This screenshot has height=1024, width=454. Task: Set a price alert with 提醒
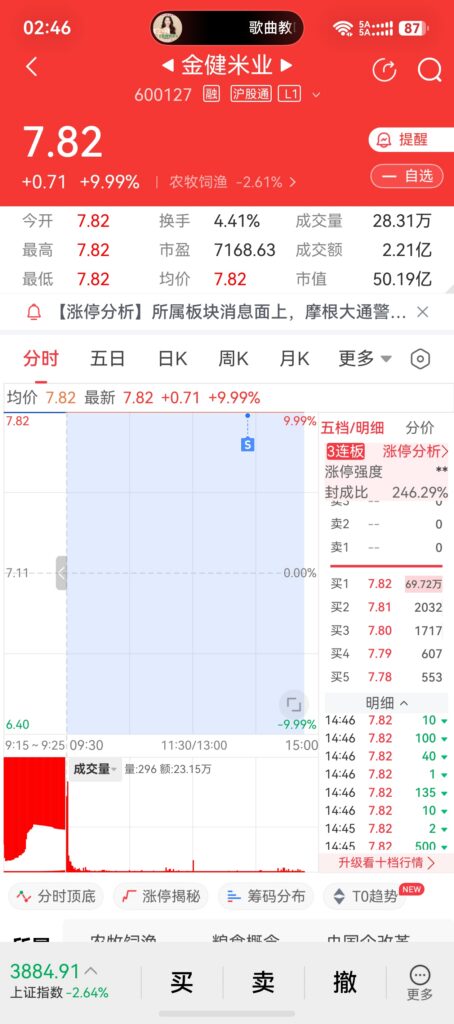coord(406,139)
